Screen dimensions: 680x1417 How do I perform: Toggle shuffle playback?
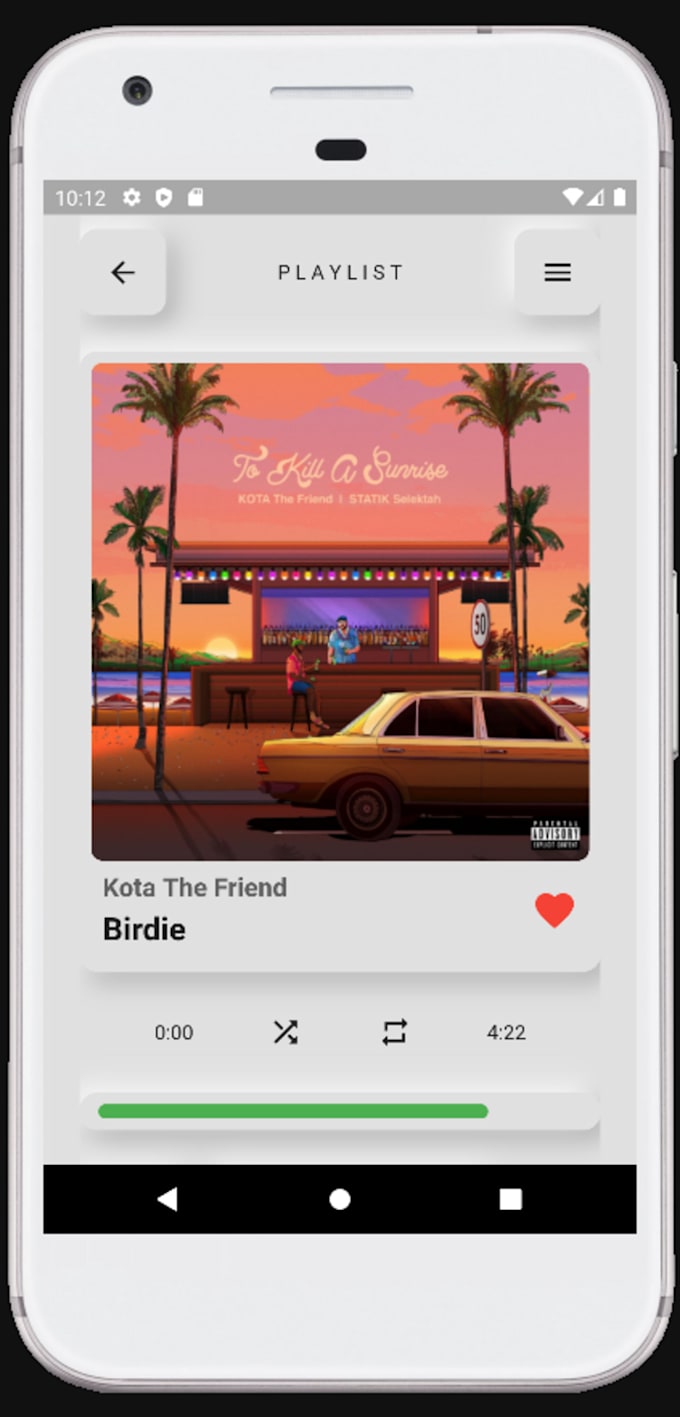tap(286, 1032)
